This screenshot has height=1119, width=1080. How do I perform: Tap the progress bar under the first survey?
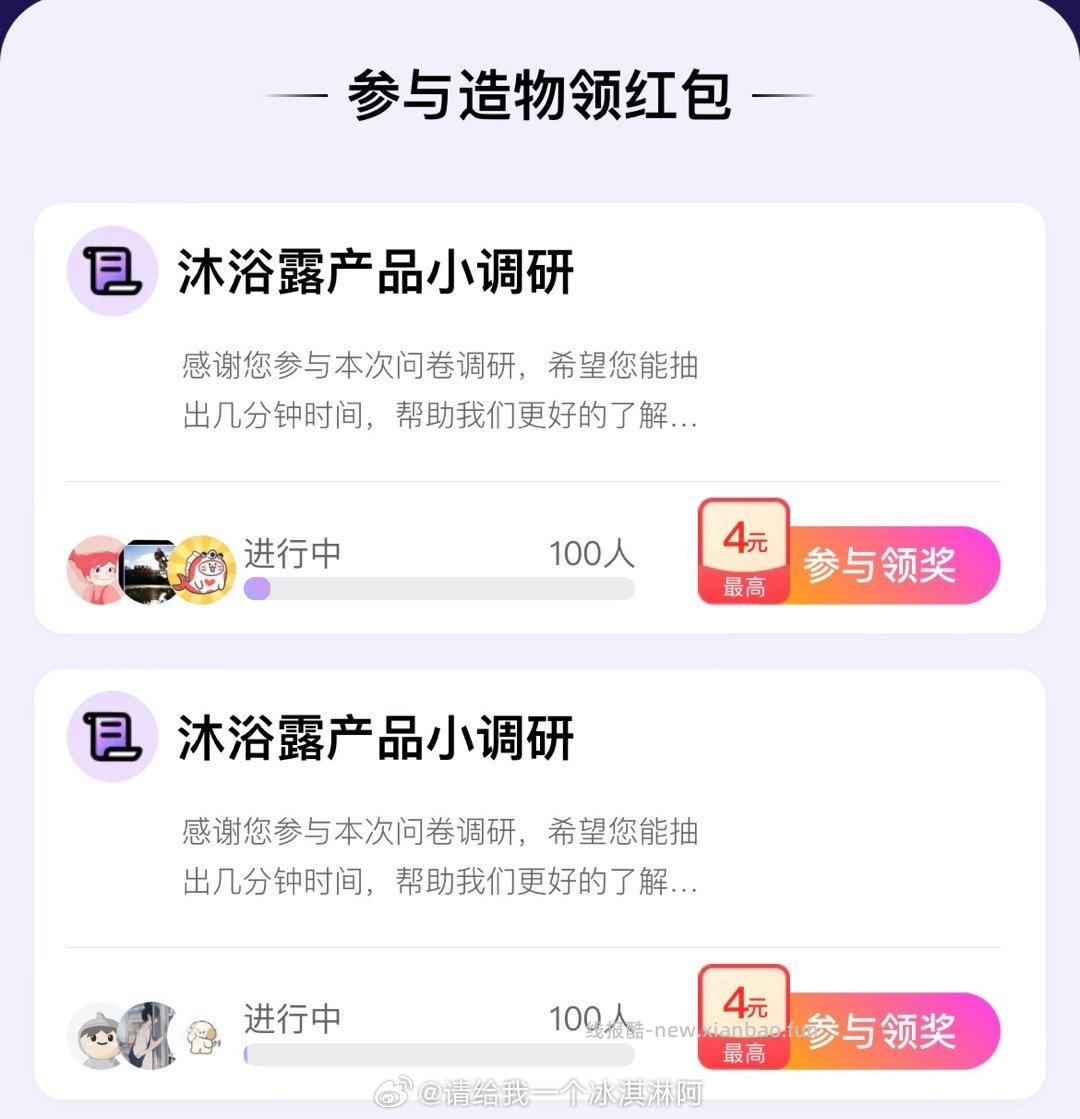tap(440, 591)
